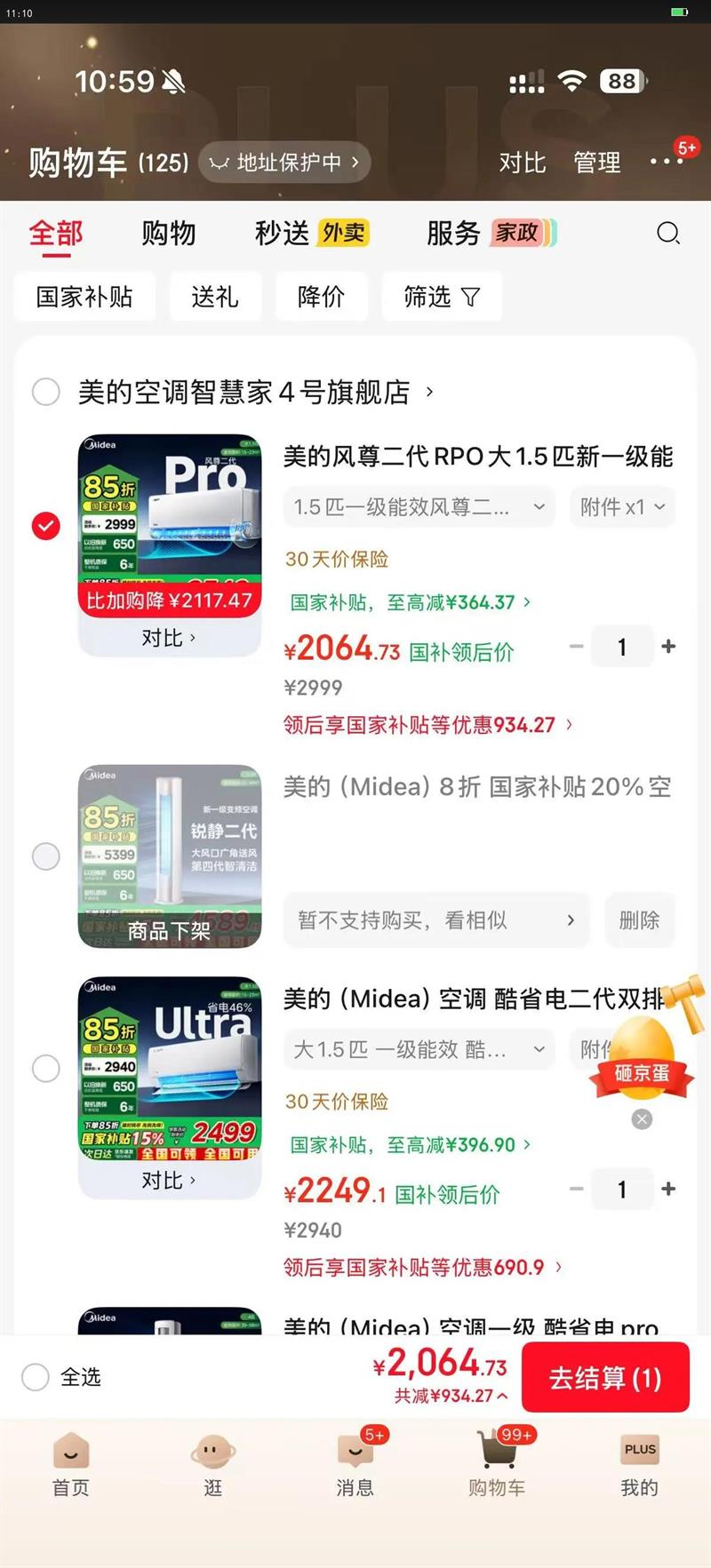711x1568 pixels.
Task: Open 国家补贴 filter chip
Action: click(84, 297)
